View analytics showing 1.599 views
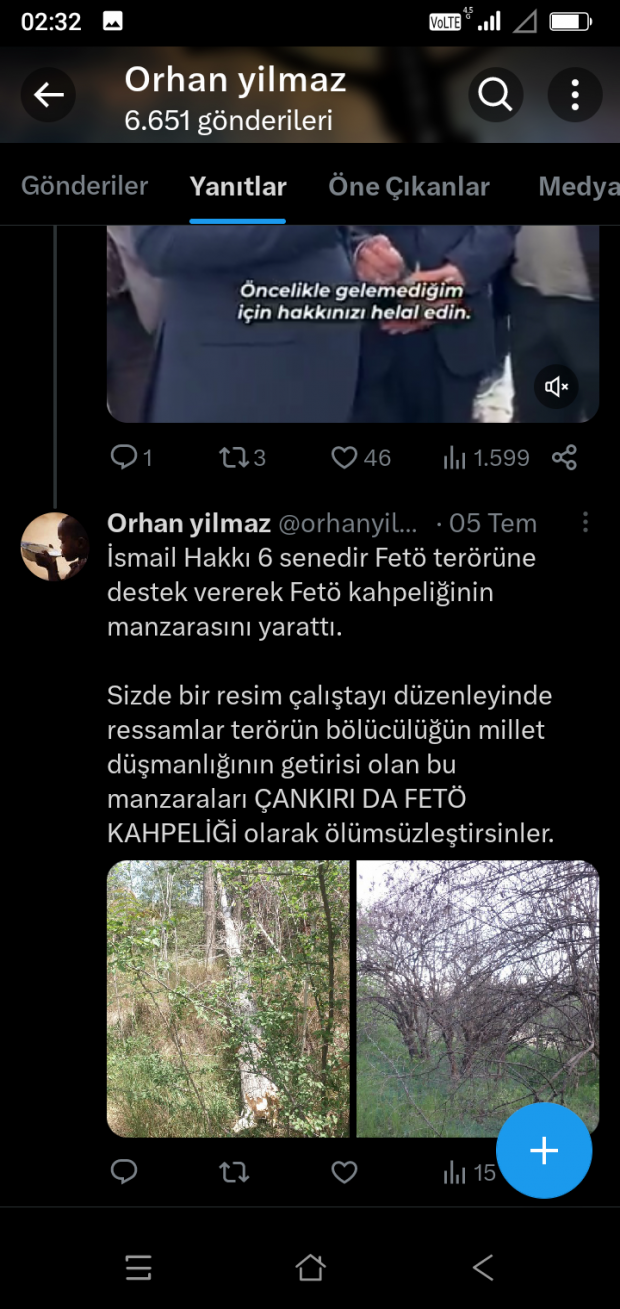620x1309 pixels. tap(486, 458)
